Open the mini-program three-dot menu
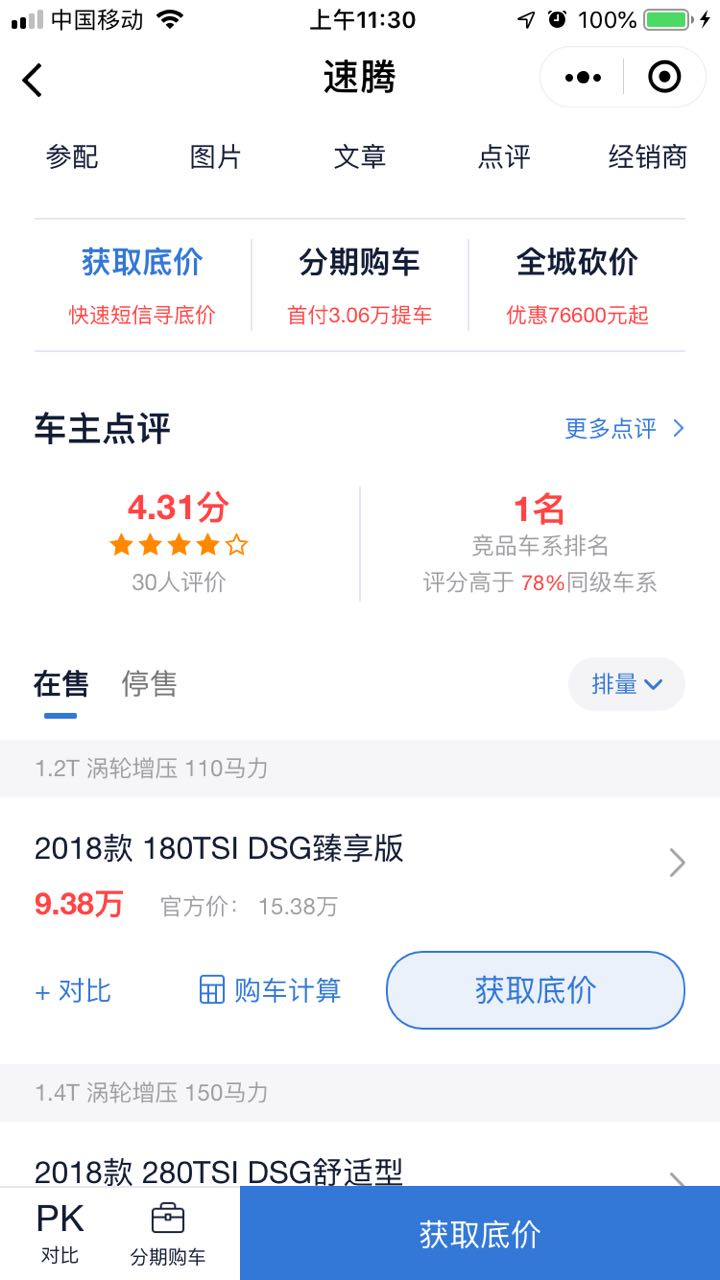This screenshot has width=720, height=1280. click(583, 77)
